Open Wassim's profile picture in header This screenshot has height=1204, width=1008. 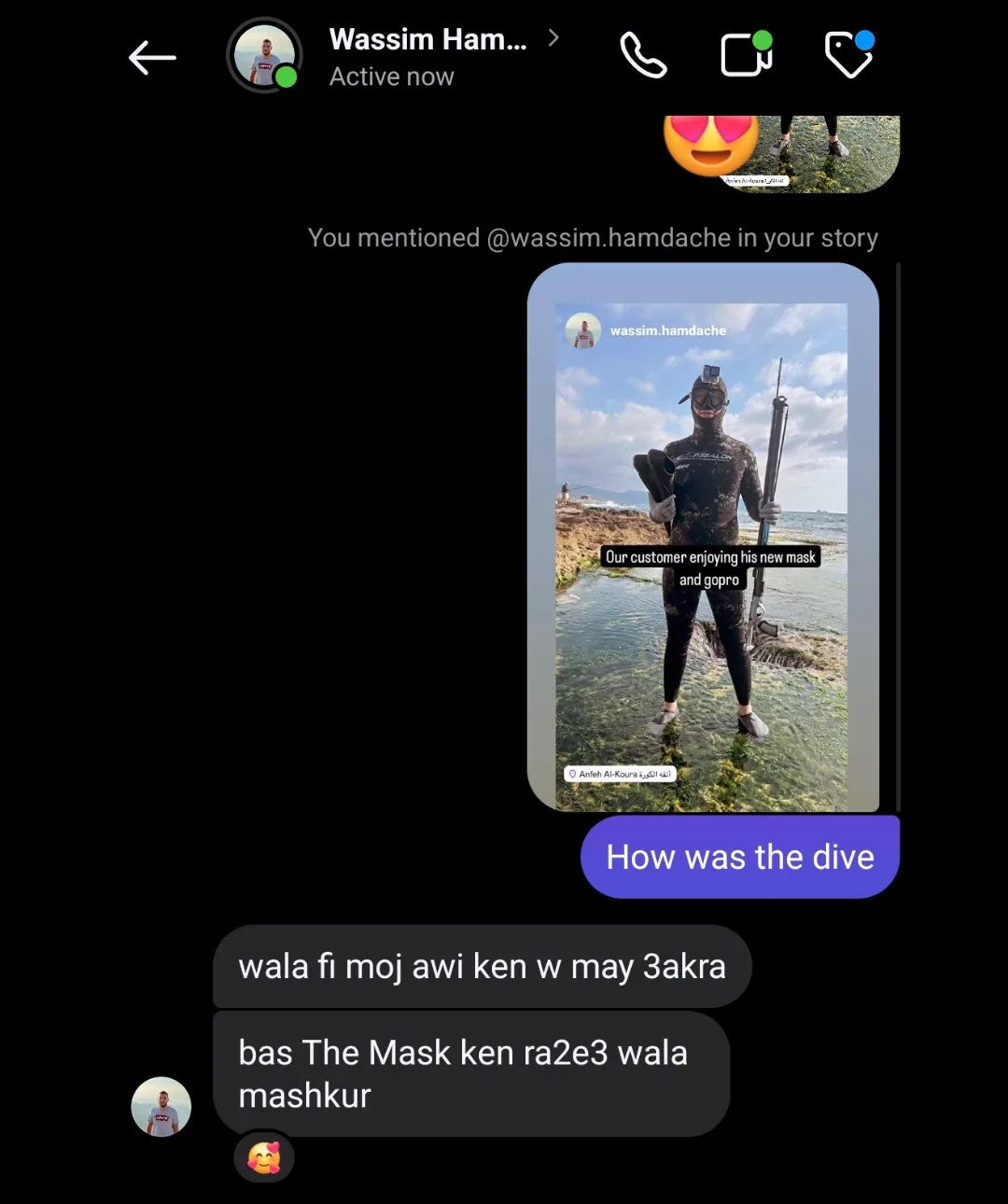tap(264, 56)
